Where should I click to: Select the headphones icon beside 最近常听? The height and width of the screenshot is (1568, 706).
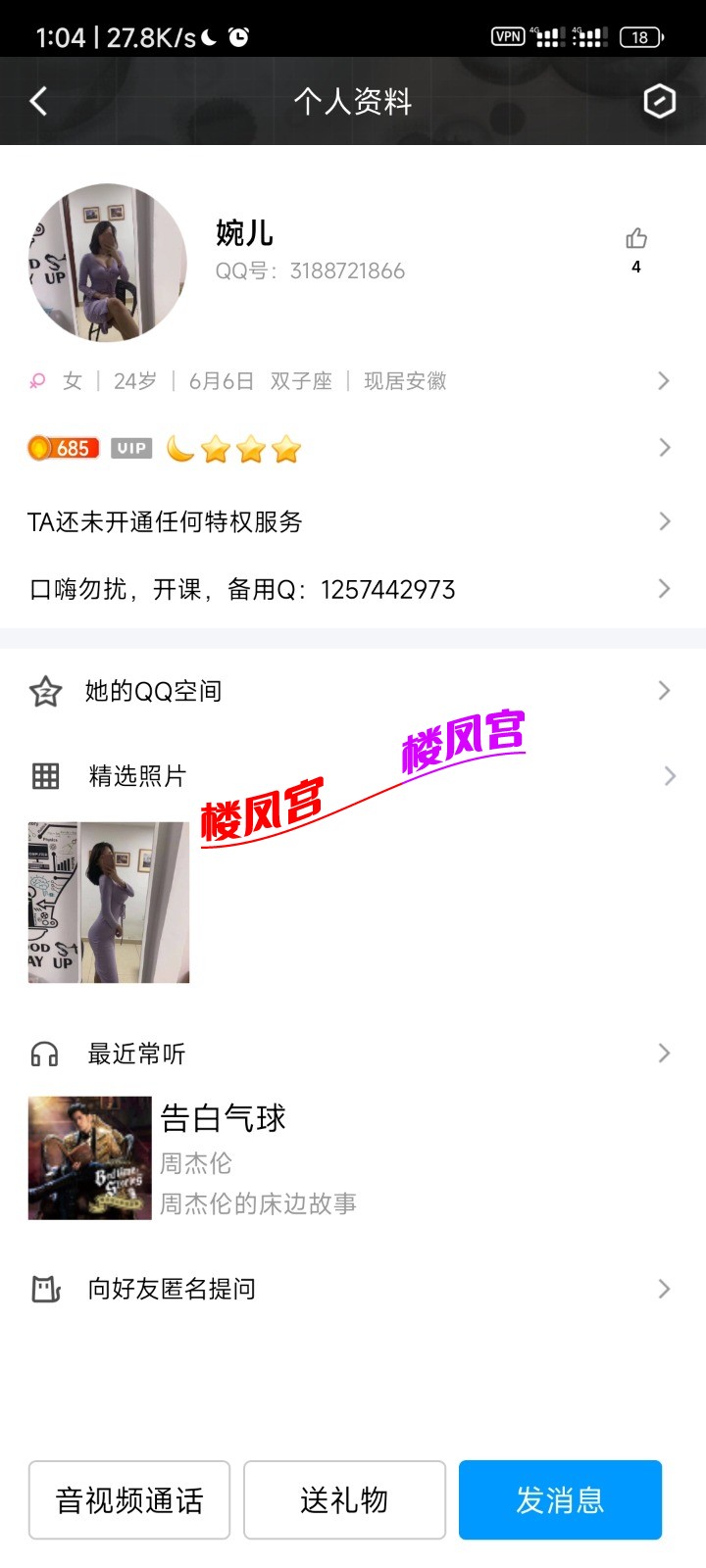click(x=42, y=1053)
